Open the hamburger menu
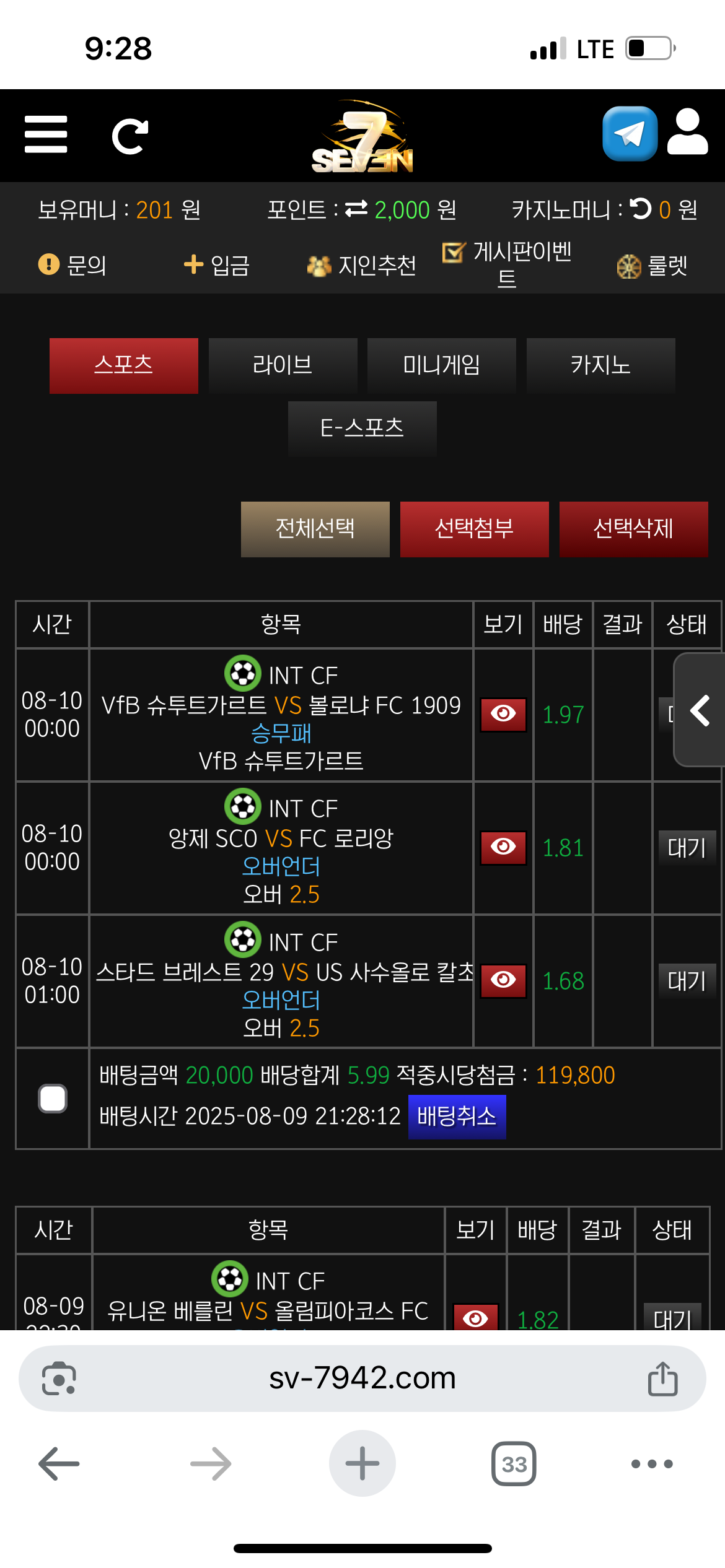 (x=46, y=134)
